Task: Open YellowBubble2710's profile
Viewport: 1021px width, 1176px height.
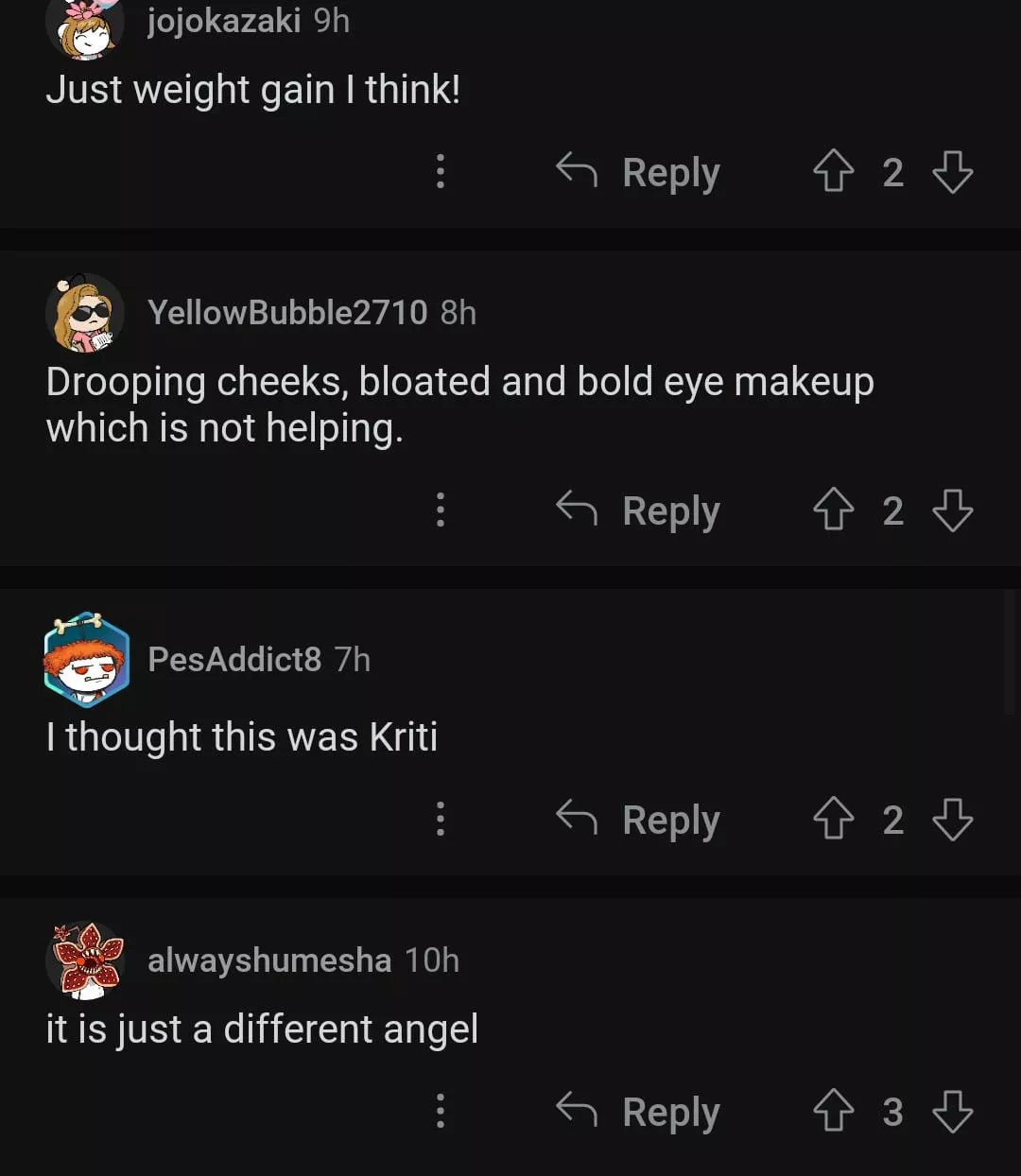Action: 286,312
